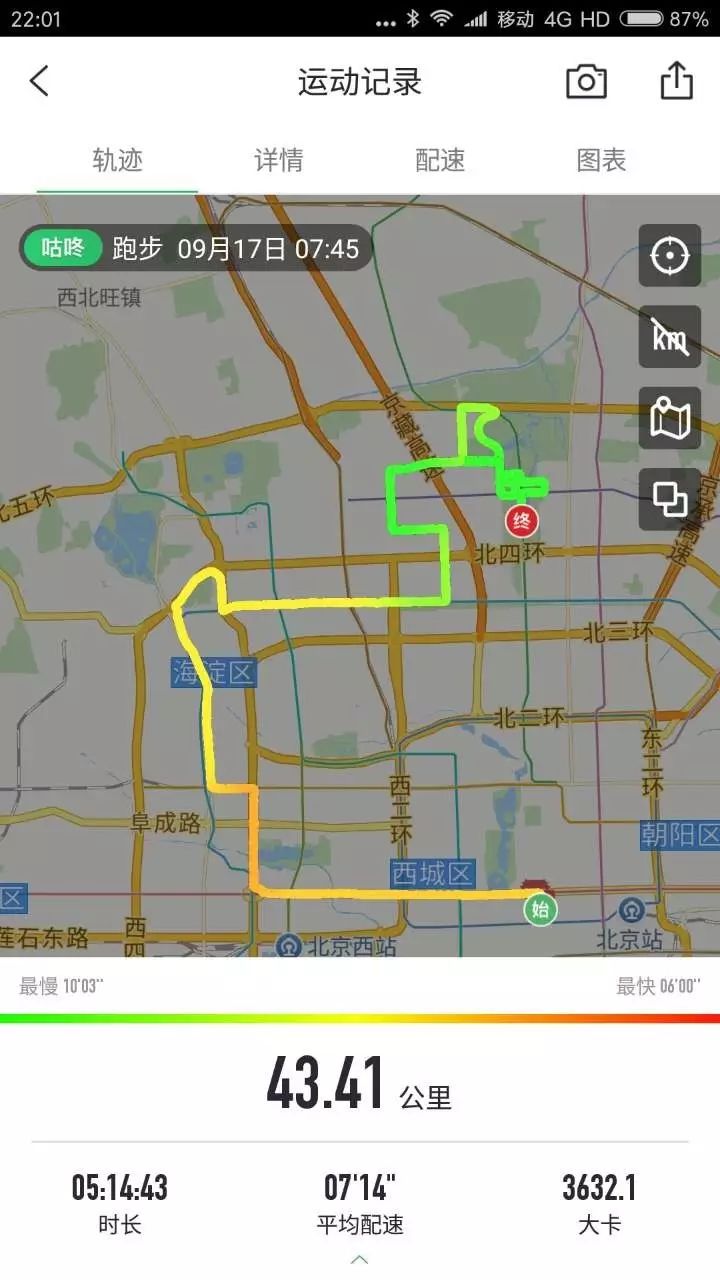The width and height of the screenshot is (720, 1280).
Task: Tap the red 终 finish marker
Action: (x=521, y=520)
